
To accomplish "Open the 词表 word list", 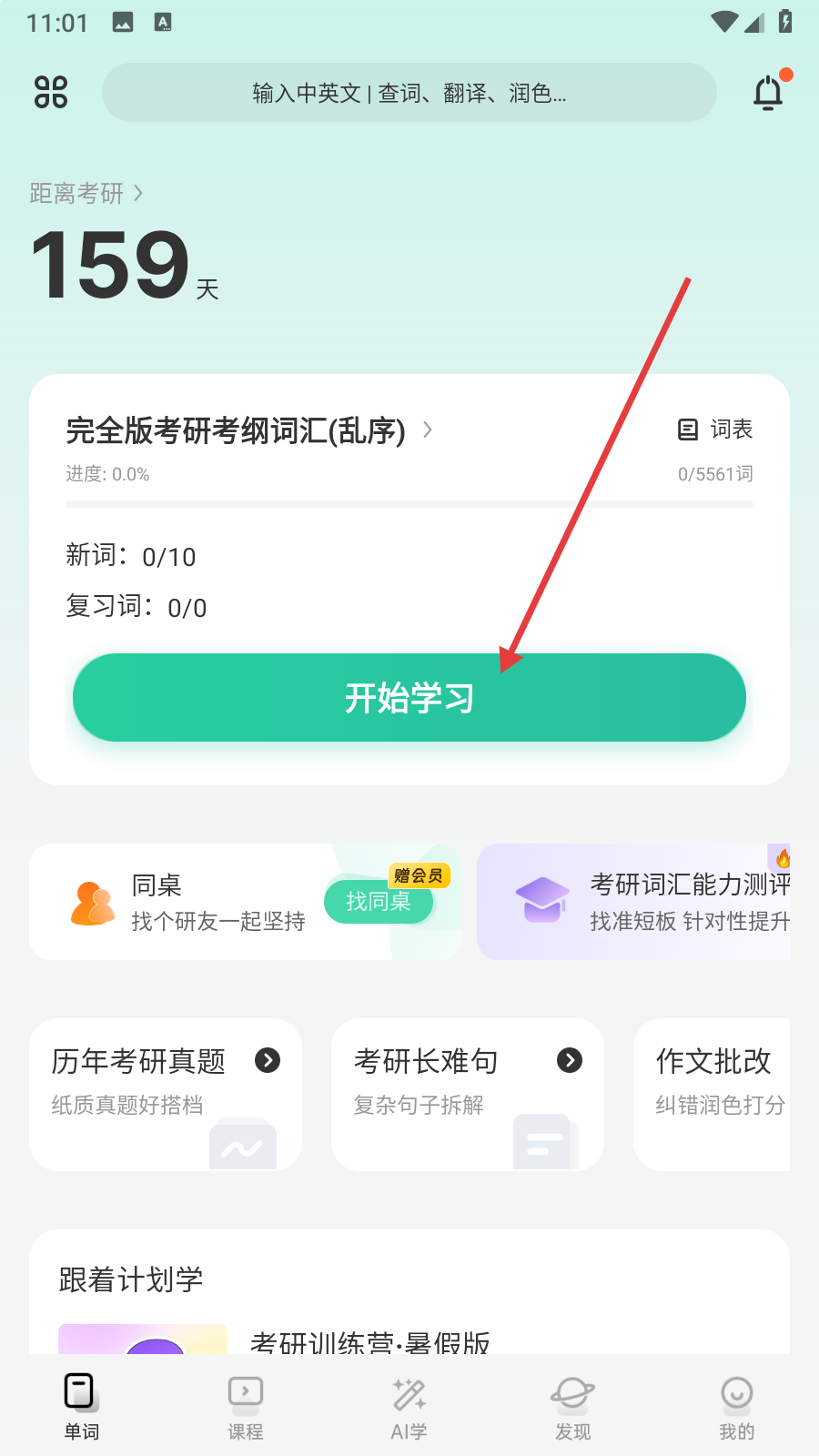I will pyautogui.click(x=716, y=430).
